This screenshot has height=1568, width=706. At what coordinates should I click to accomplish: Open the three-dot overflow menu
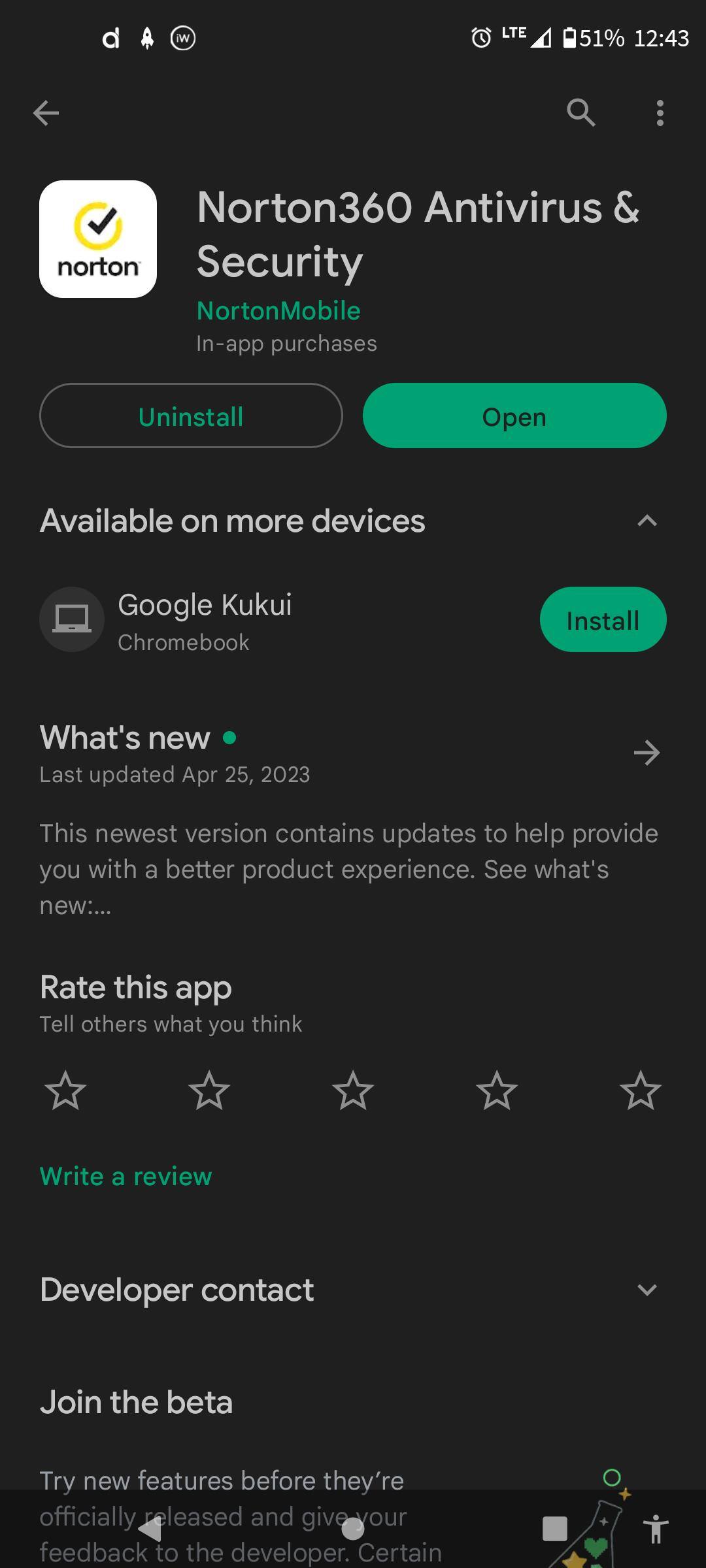660,113
